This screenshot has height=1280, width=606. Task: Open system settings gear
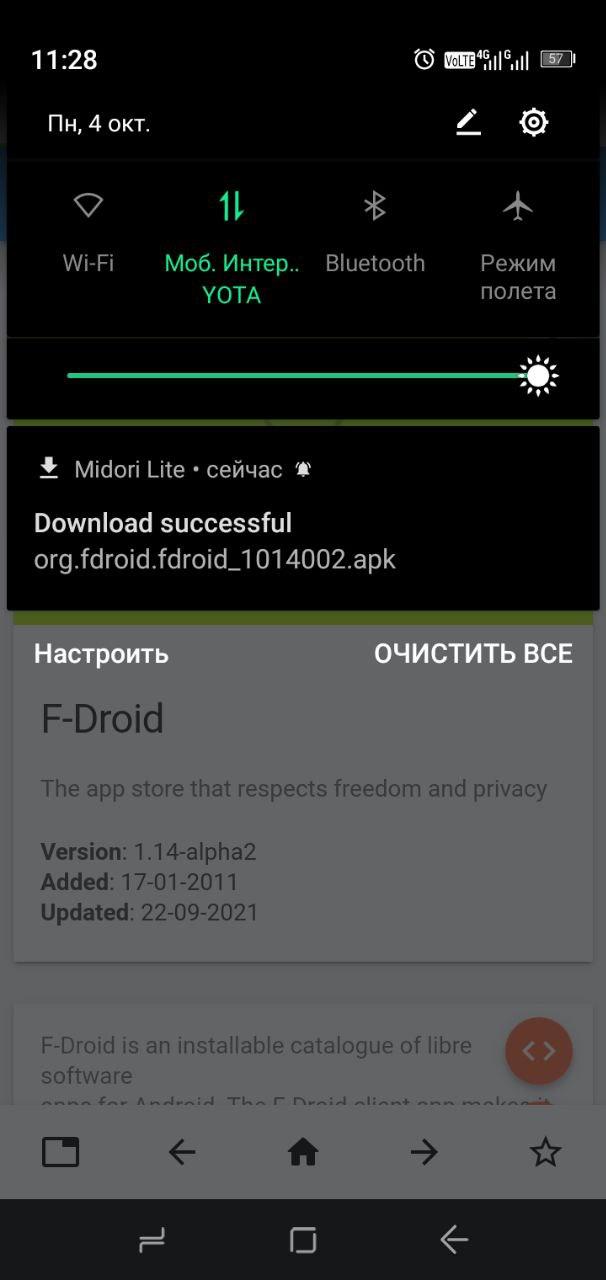click(x=534, y=123)
